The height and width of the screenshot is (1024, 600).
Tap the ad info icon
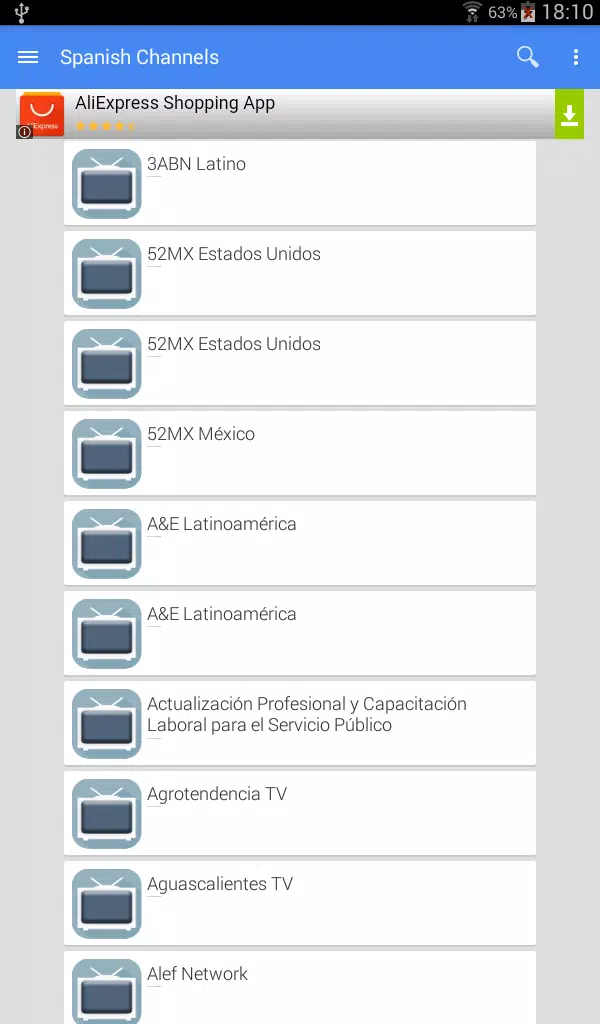point(24,132)
